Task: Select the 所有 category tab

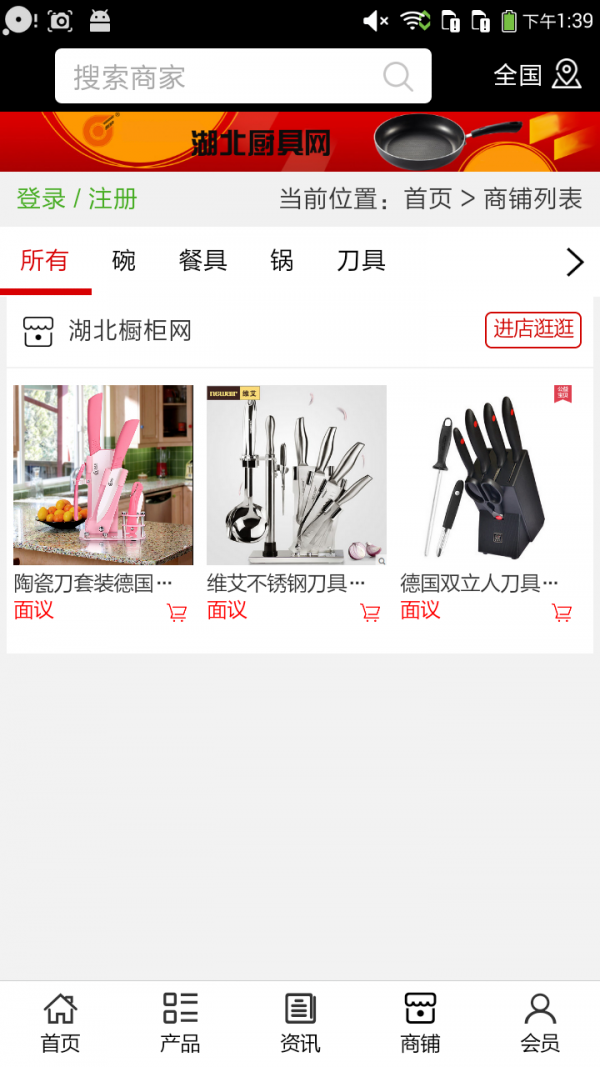Action: point(44,261)
